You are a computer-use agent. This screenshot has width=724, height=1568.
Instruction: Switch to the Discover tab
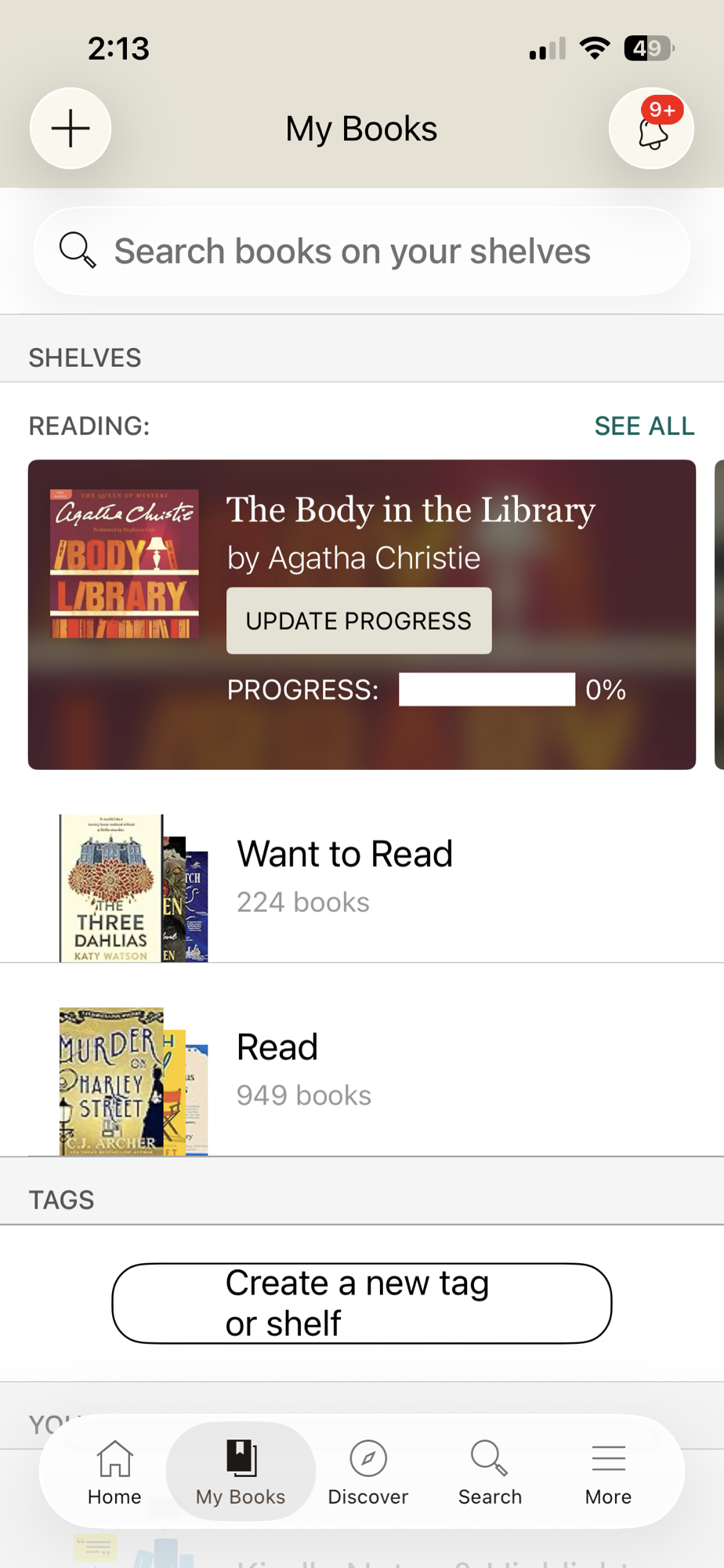point(368,1472)
